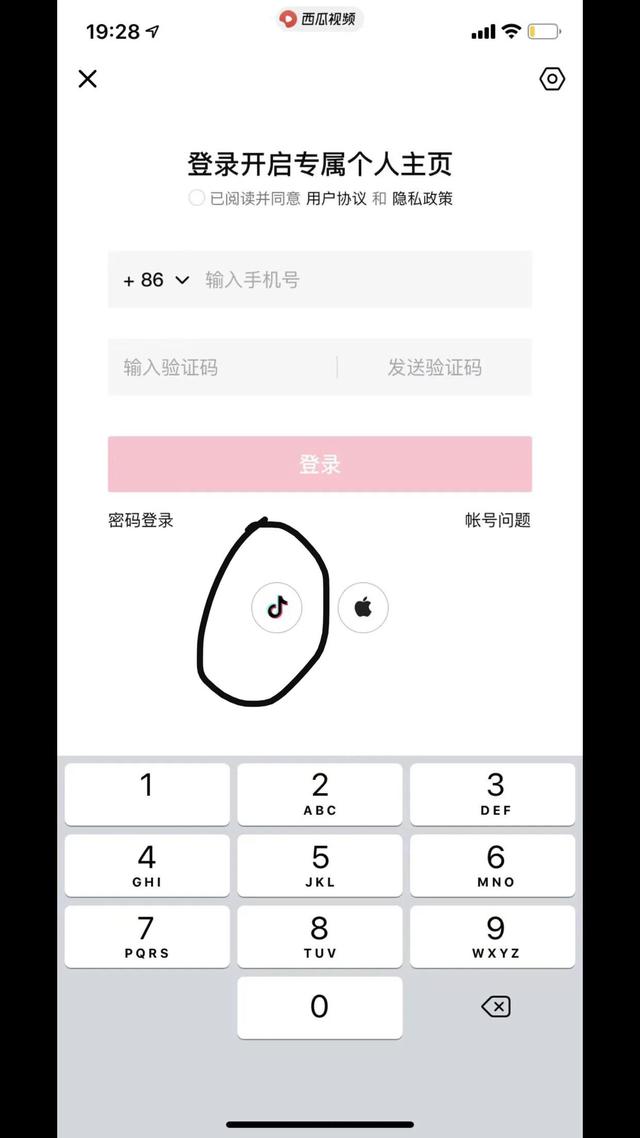Tap the pink 登录 button
The image size is (640, 1138).
tap(320, 464)
